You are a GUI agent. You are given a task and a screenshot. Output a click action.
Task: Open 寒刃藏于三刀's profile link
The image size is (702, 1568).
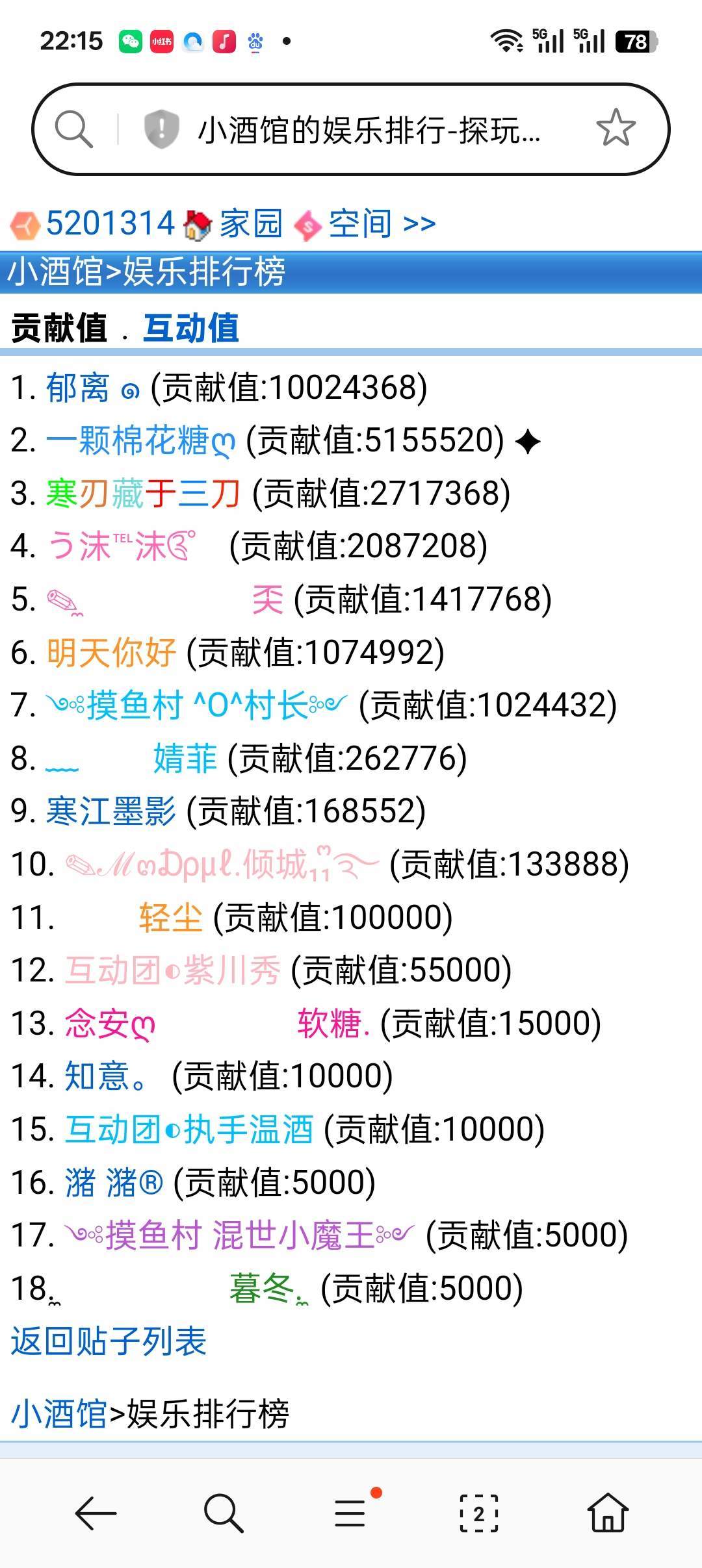click(143, 494)
